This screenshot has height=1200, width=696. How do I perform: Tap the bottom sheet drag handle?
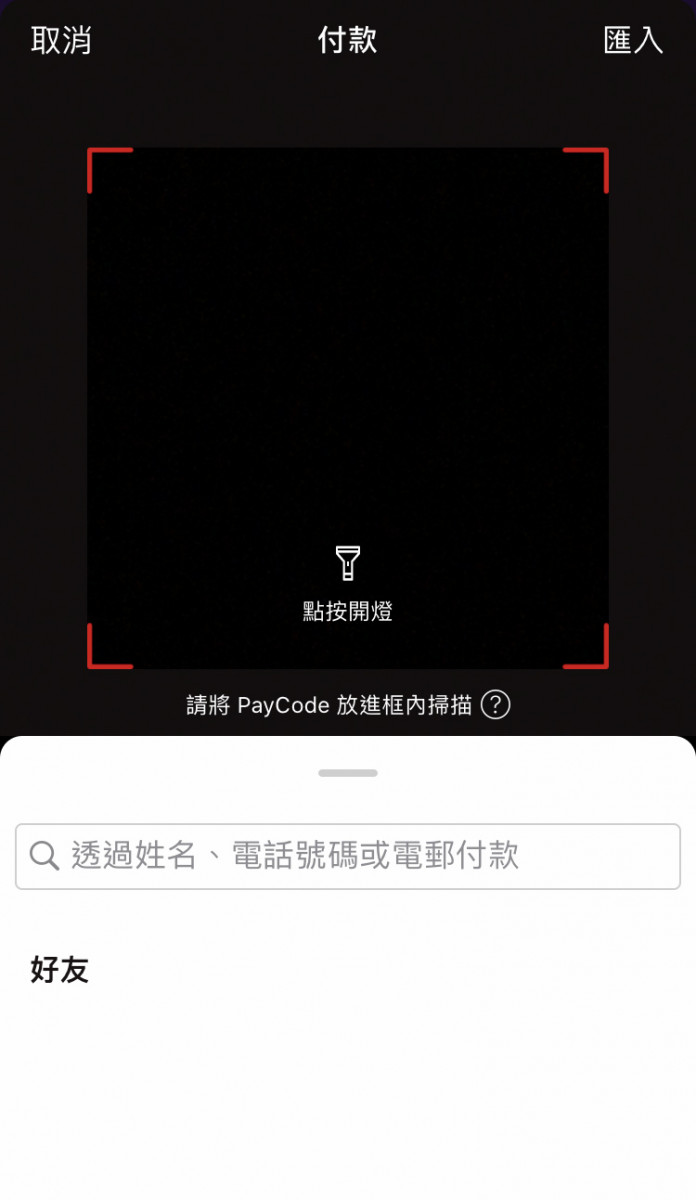348,773
